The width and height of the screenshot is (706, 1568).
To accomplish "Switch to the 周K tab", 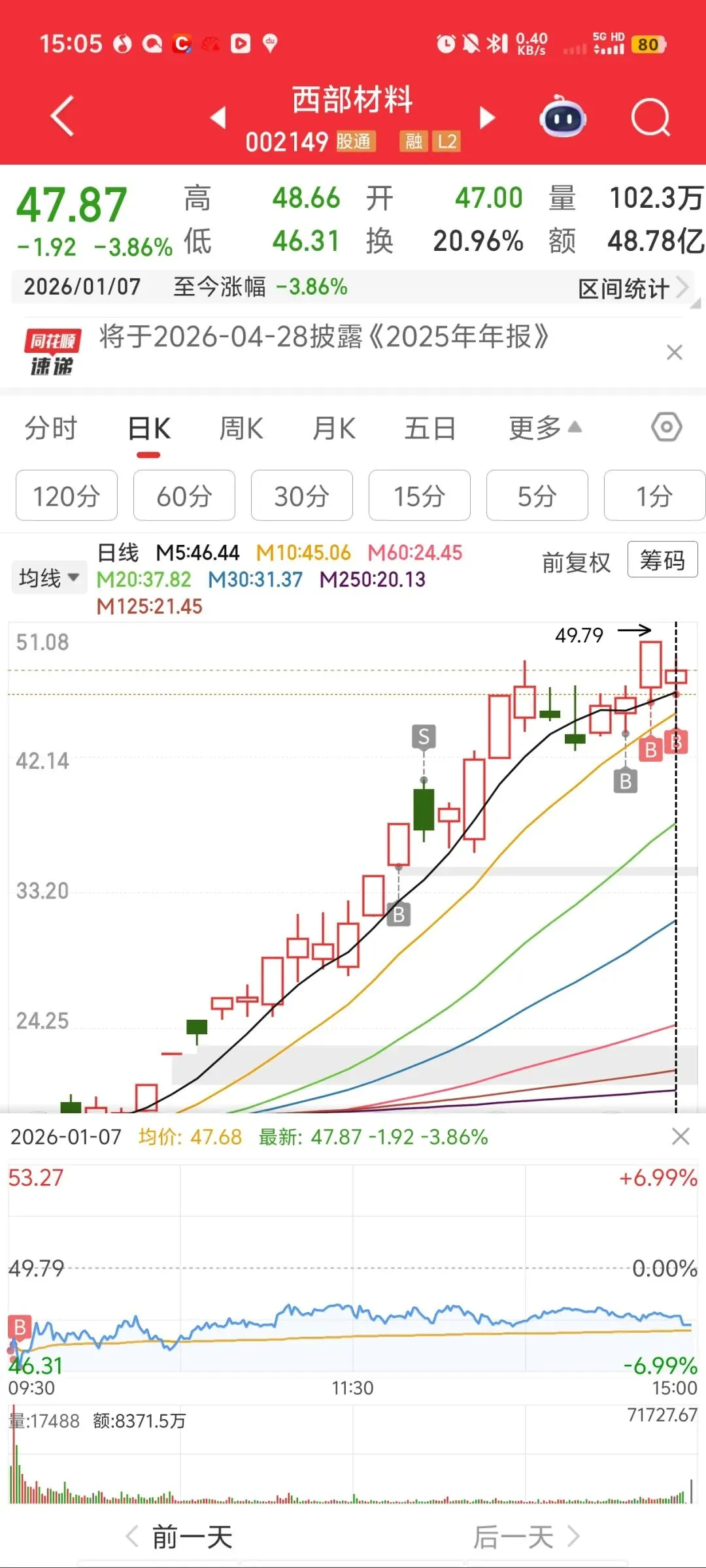I will coord(241,429).
